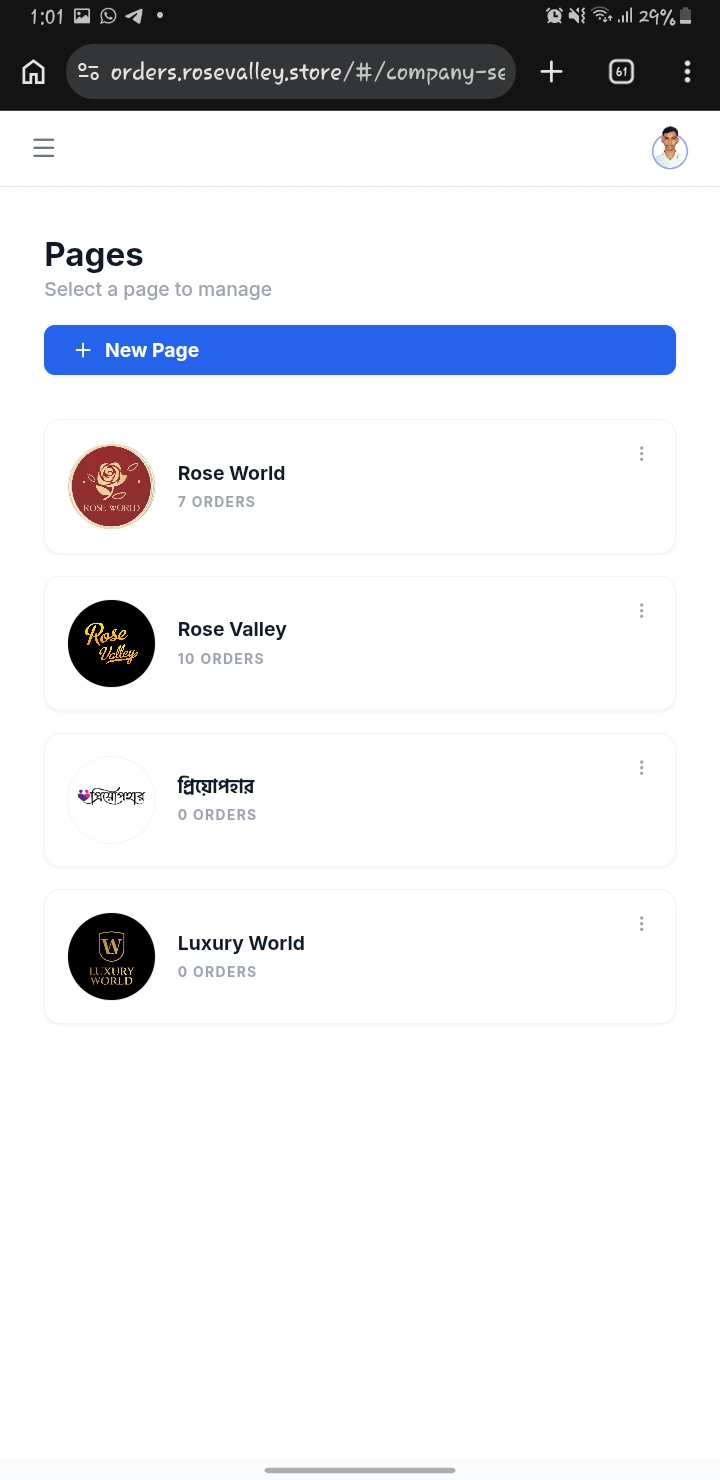The image size is (720, 1480).
Task: Tap the three-dot menu on প্রিয়োপহার
Action: [641, 768]
